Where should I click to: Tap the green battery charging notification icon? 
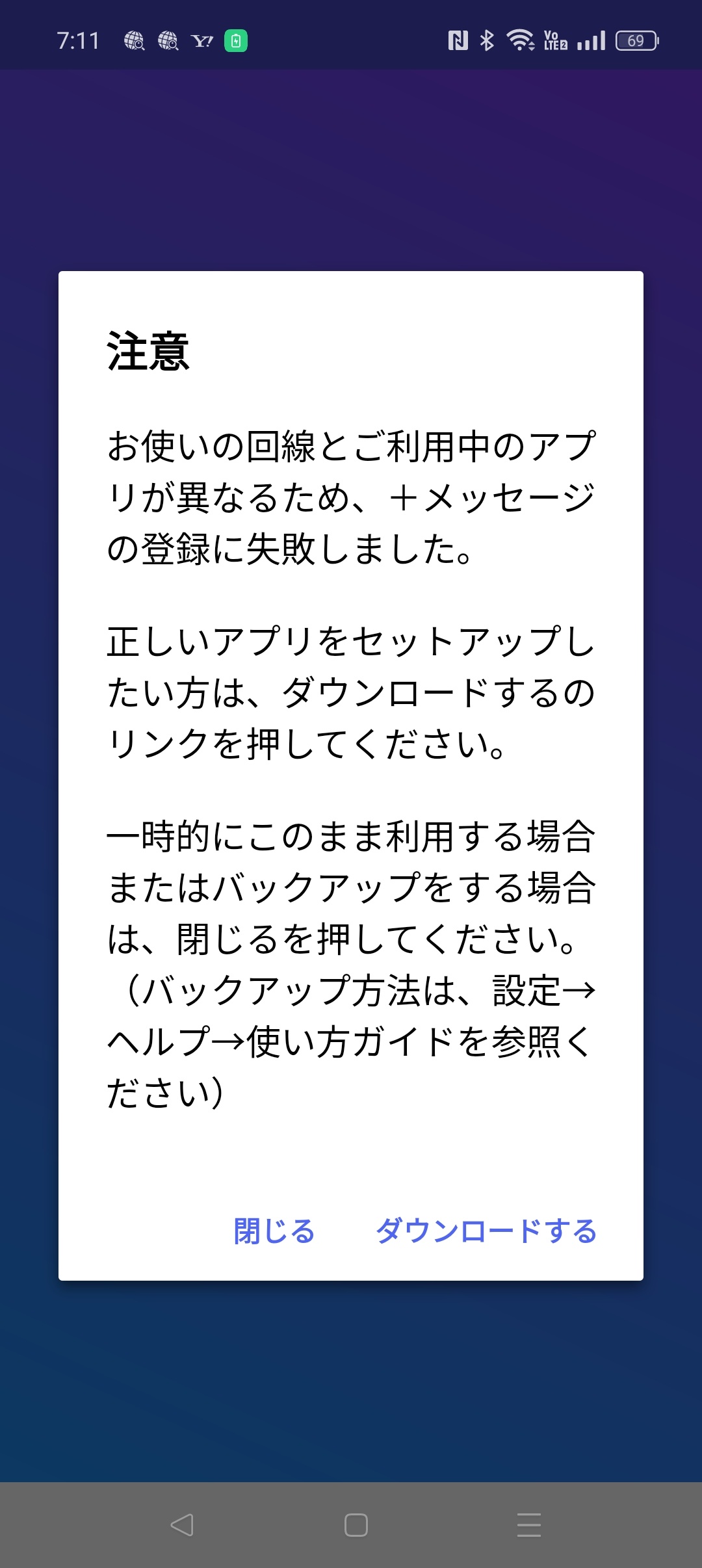click(x=237, y=40)
